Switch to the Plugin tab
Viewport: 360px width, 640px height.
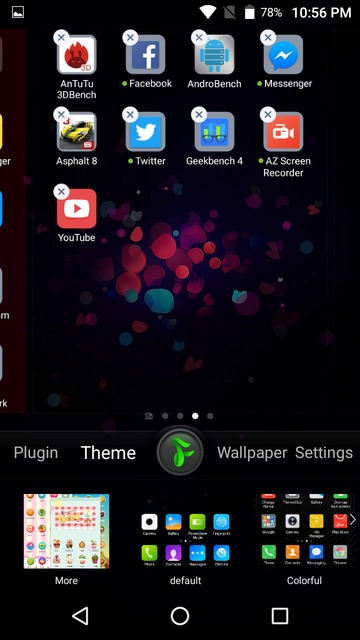(x=36, y=453)
